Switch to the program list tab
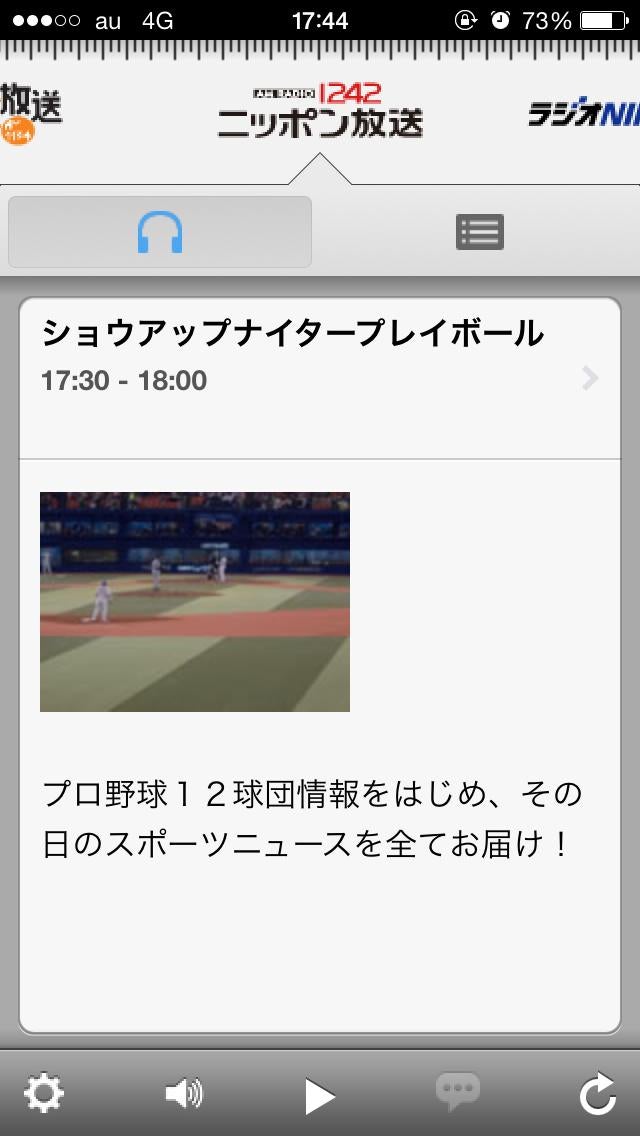 [x=479, y=232]
